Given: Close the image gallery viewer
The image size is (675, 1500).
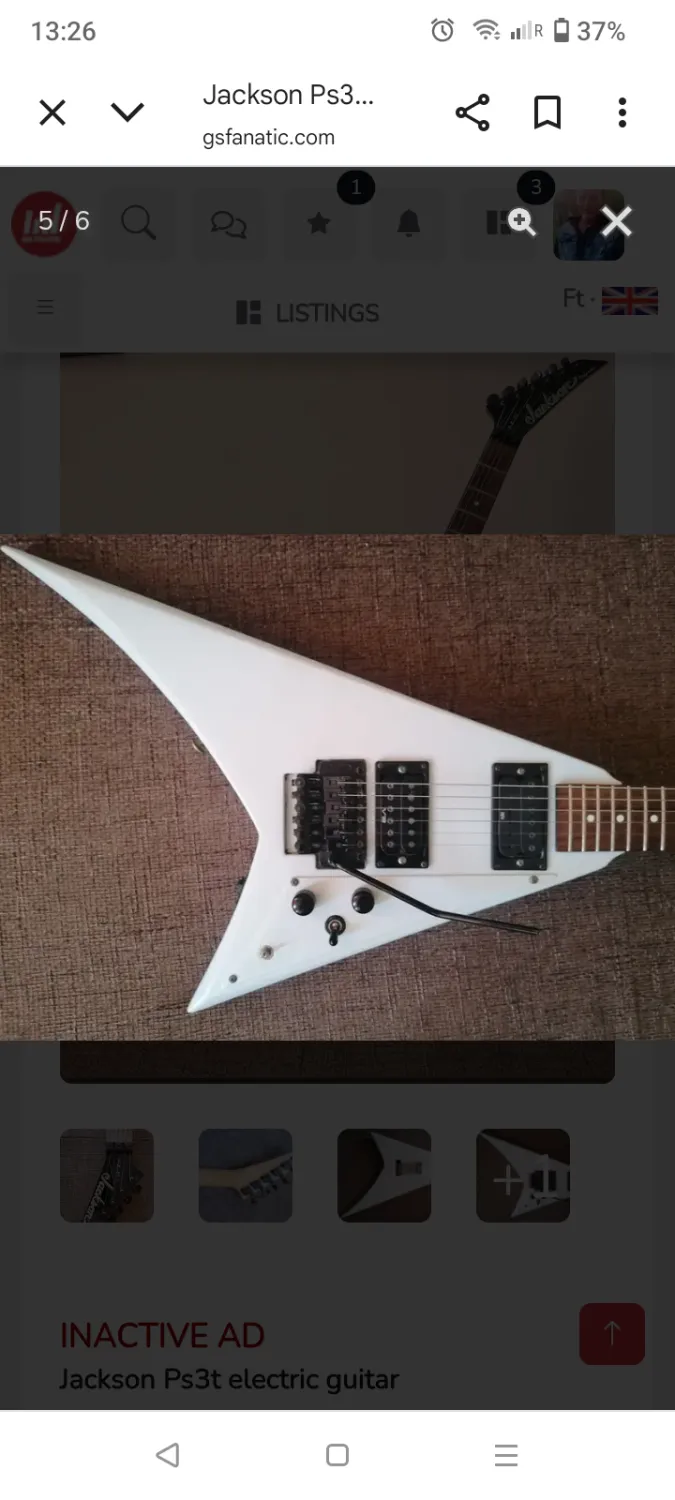Looking at the screenshot, I should tap(616, 222).
